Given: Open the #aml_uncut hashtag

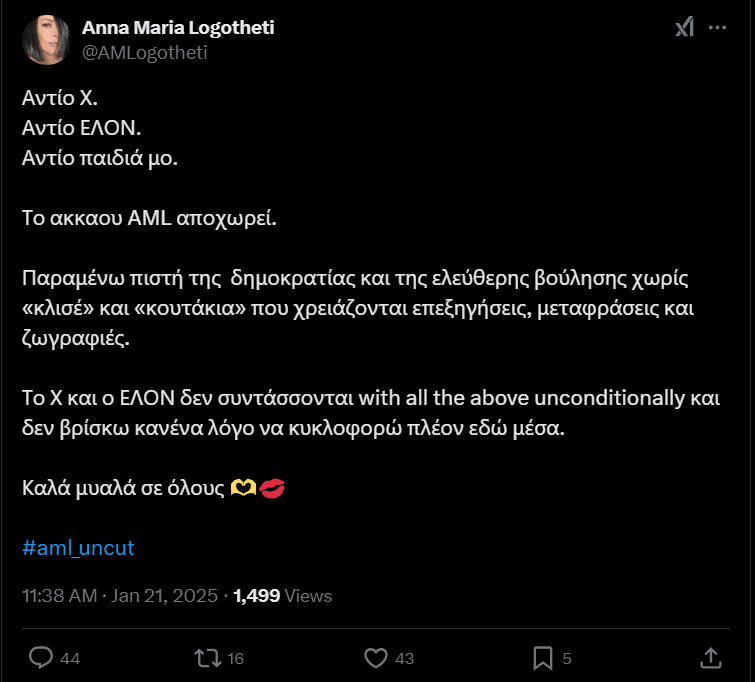Looking at the screenshot, I should pyautogui.click(x=78, y=548).
